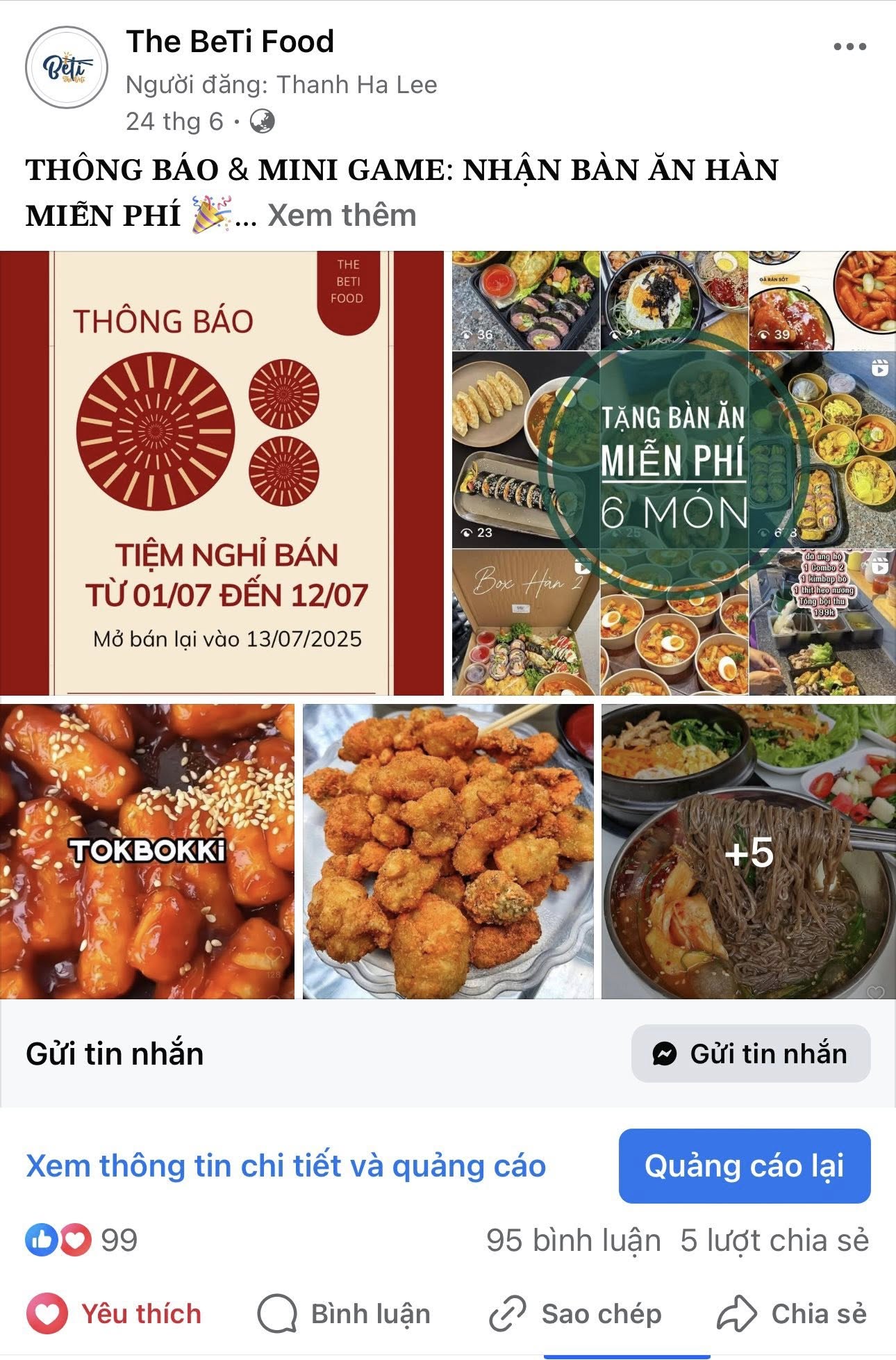Open Xem thông tin chi tiết và quảng cáo
The height and width of the screenshot is (1360, 896).
[x=285, y=1166]
